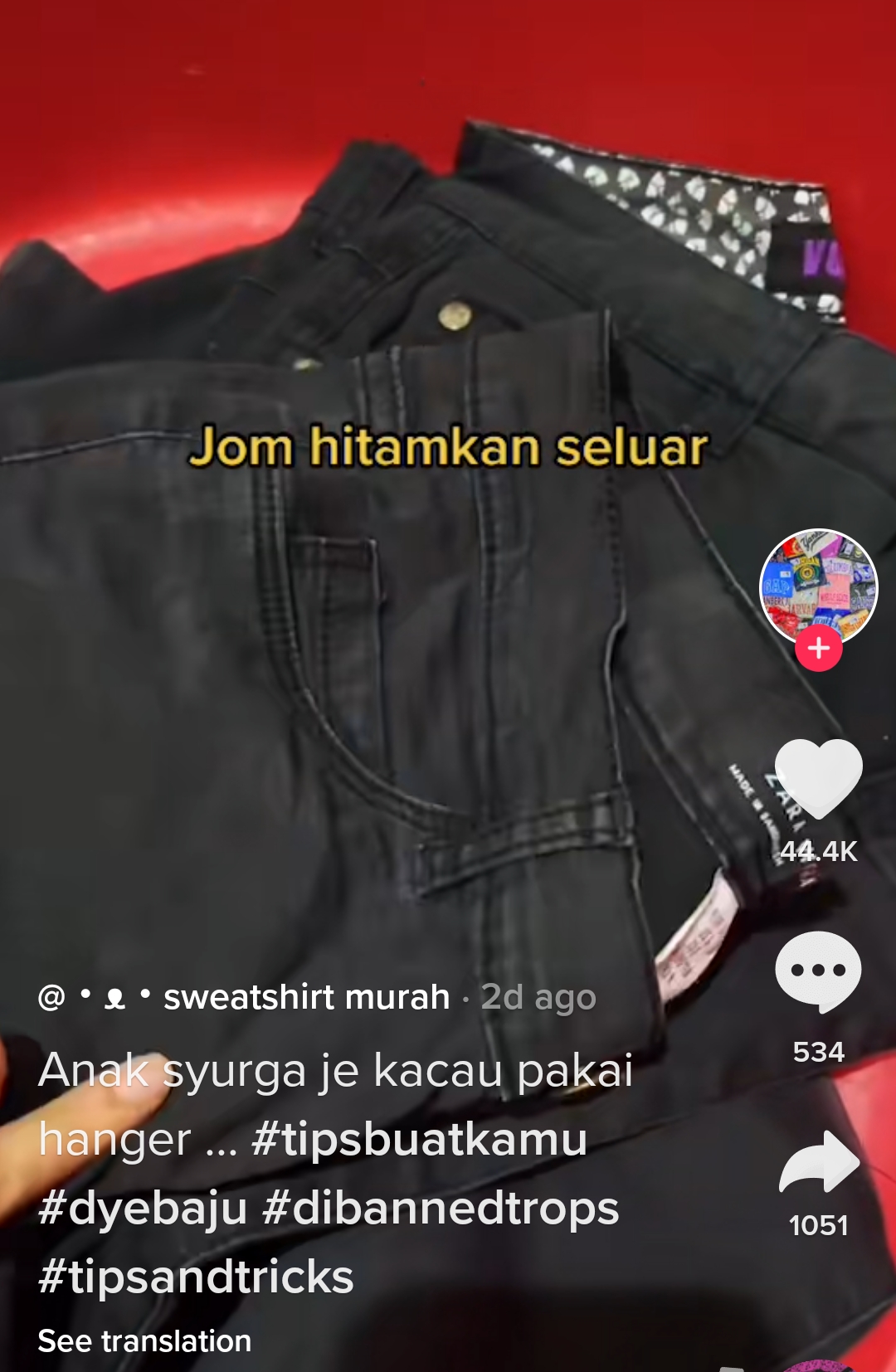Image resolution: width=896 pixels, height=1372 pixels.
Task: Open the #tipsbuatkamu hashtag
Action: tap(419, 1139)
